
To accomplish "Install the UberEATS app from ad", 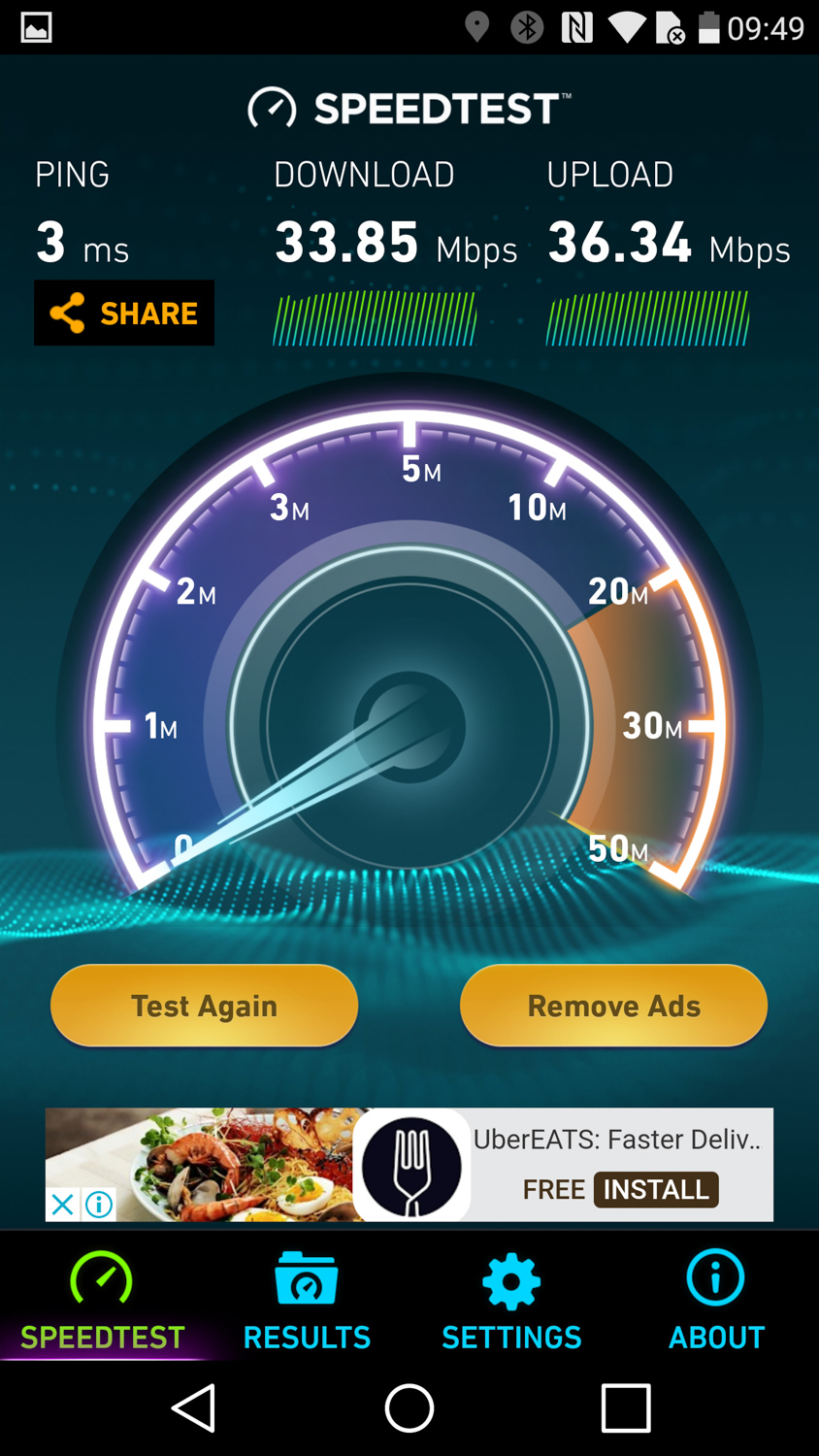I will 655,1189.
